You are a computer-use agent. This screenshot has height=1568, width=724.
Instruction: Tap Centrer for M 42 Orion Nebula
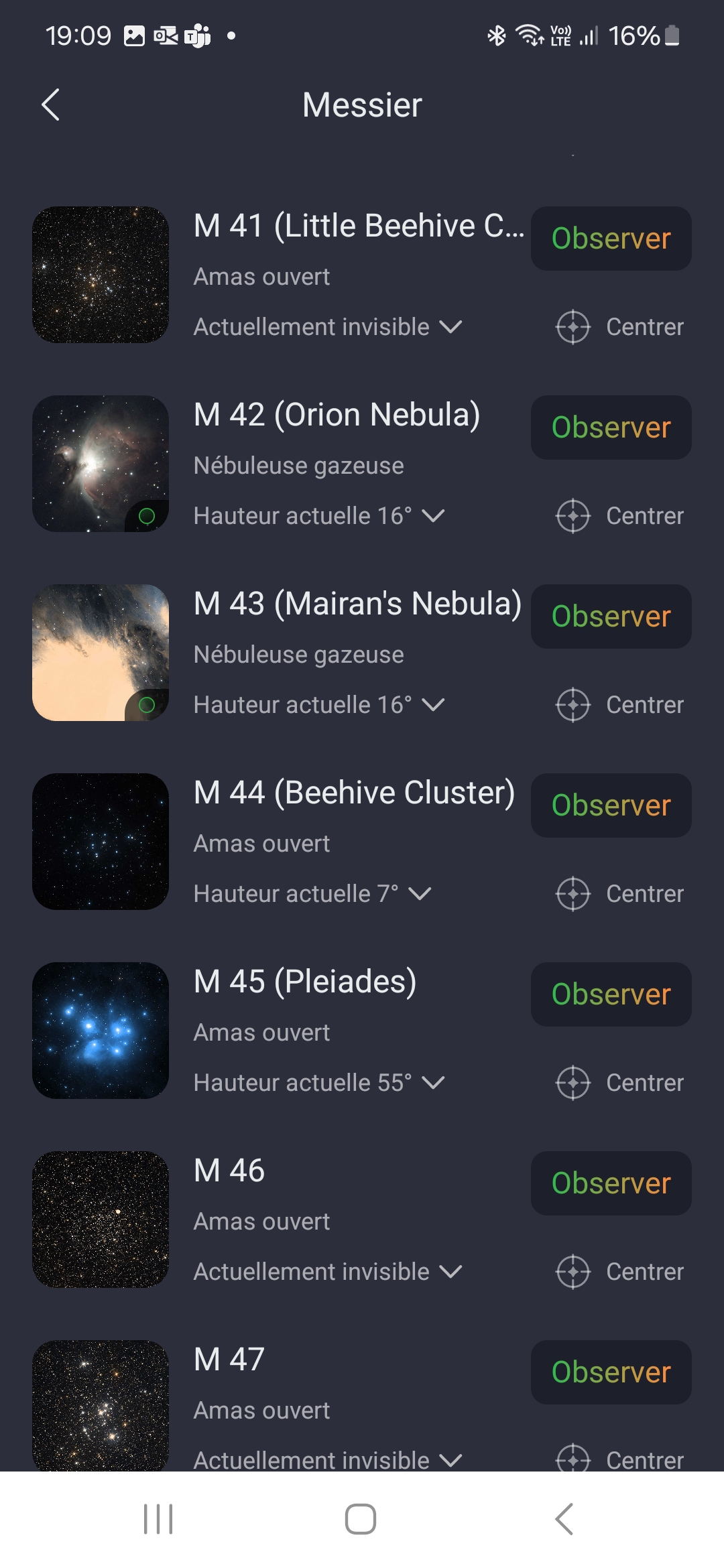pyautogui.click(x=619, y=516)
